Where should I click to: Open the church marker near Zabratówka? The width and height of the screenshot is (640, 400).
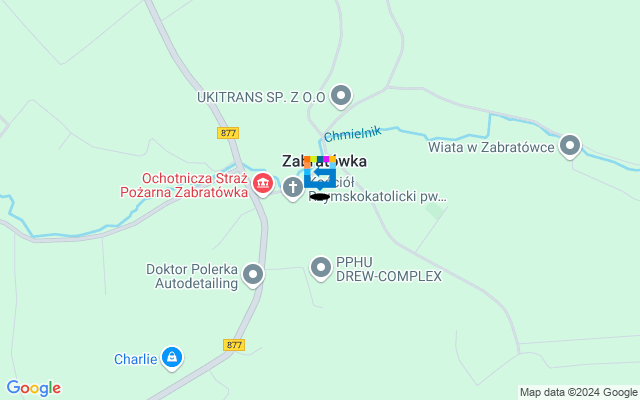click(292, 186)
